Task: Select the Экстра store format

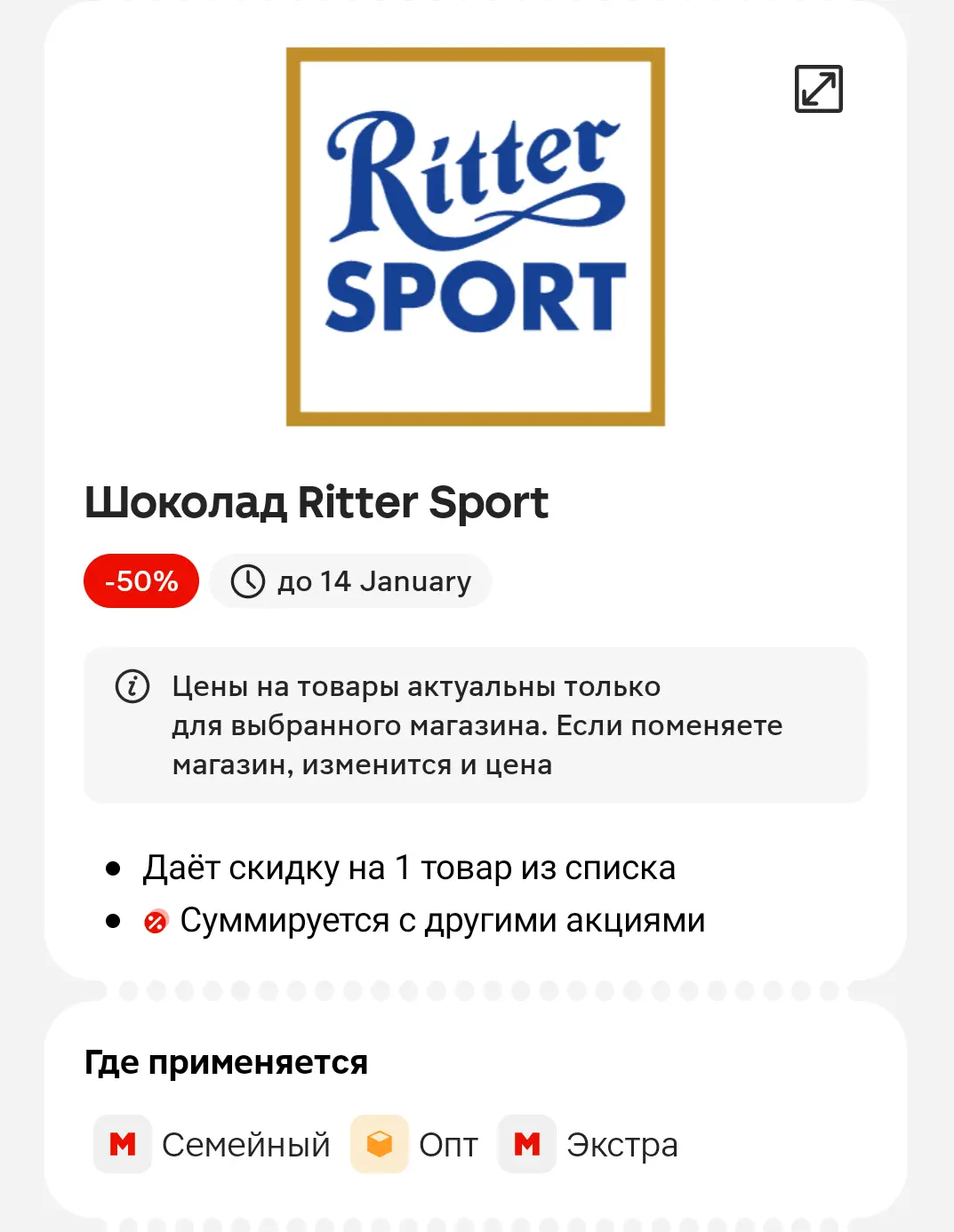Action: click(x=589, y=1144)
